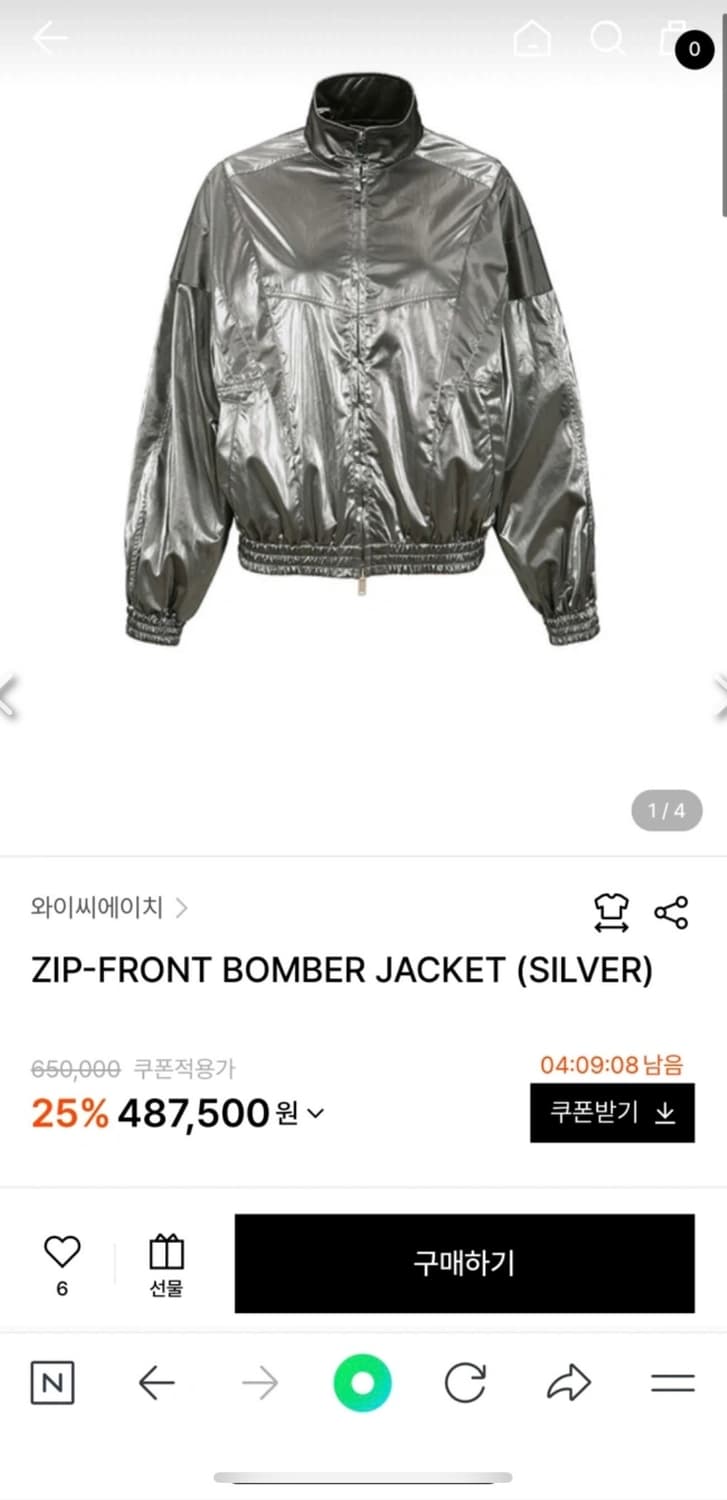Open Naver home with green button
This screenshot has height=1500, width=727.
(361, 1383)
